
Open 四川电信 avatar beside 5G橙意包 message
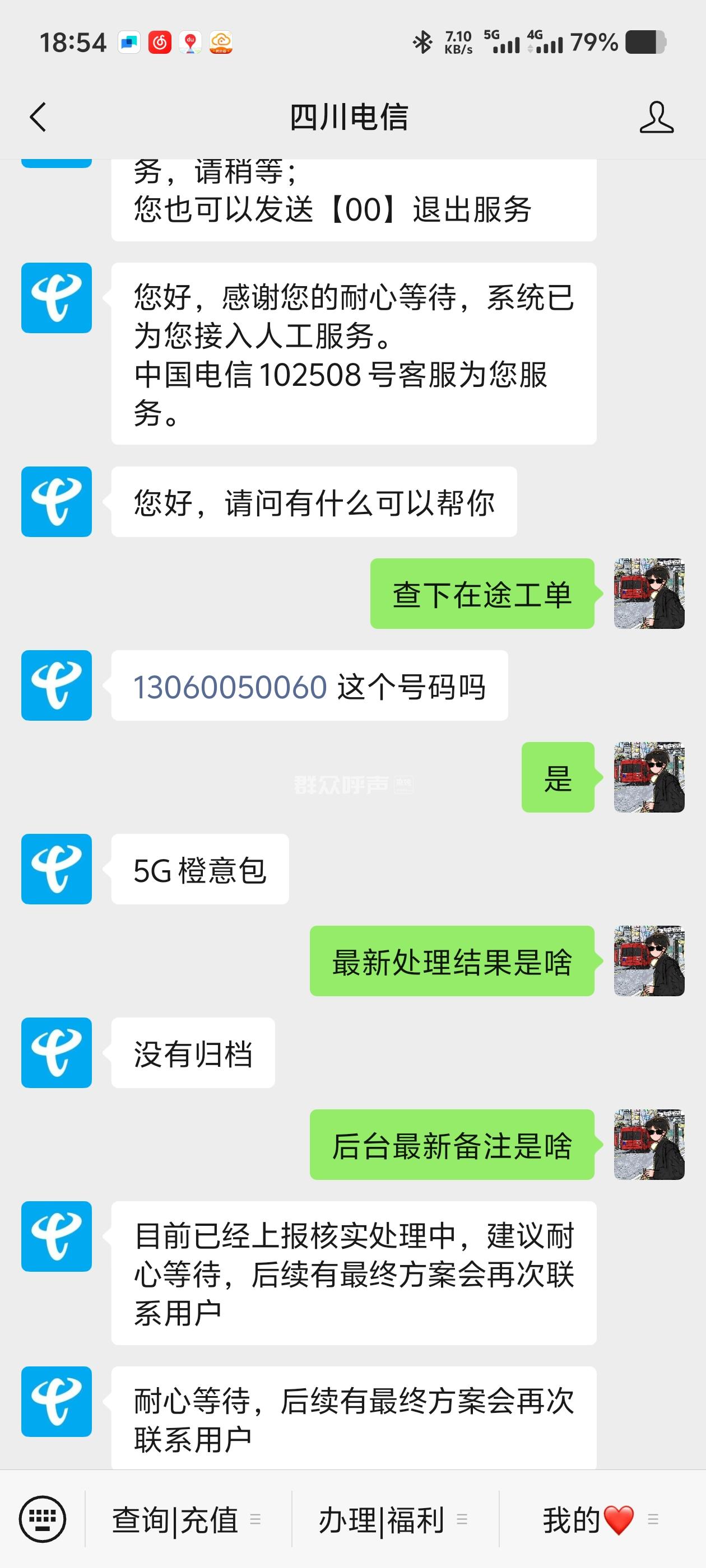57,869
